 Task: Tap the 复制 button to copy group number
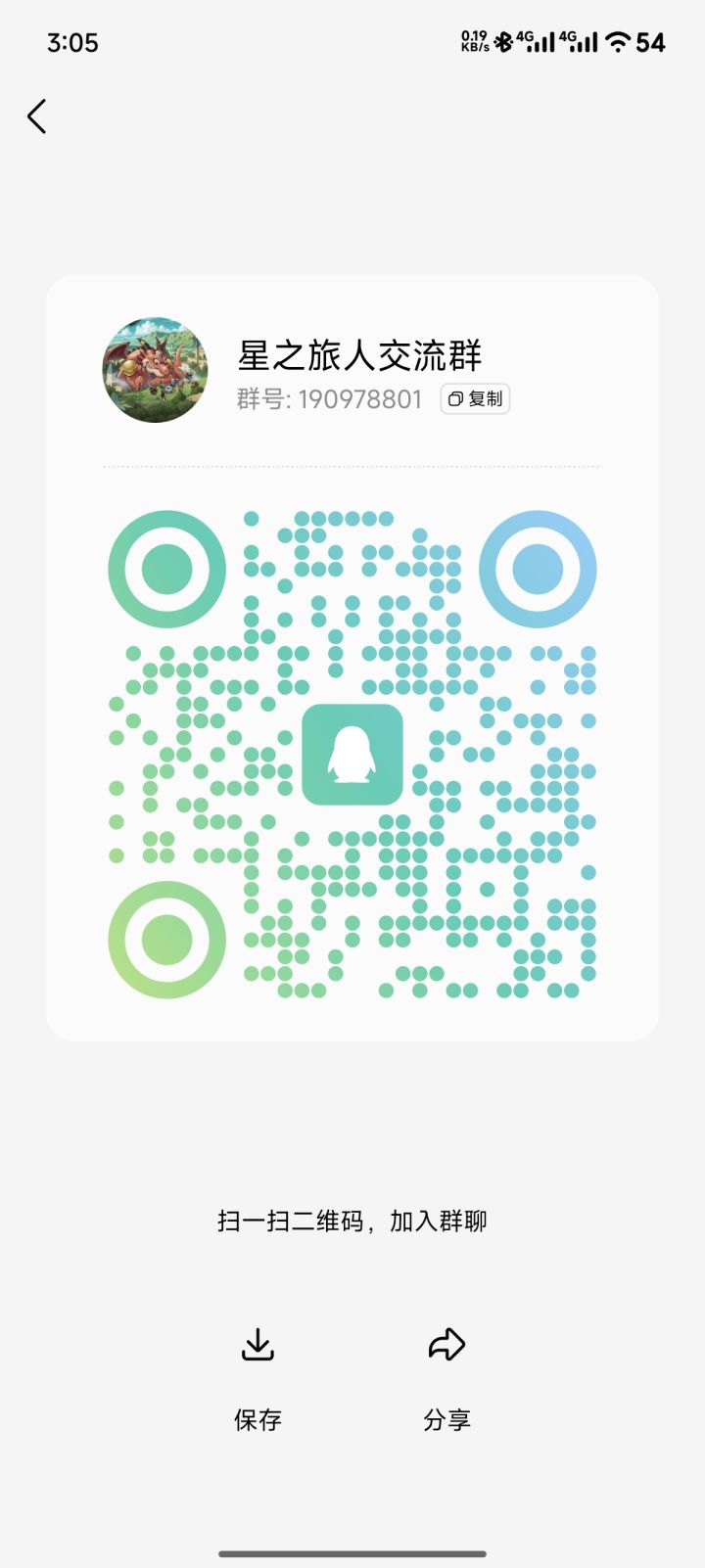[474, 398]
